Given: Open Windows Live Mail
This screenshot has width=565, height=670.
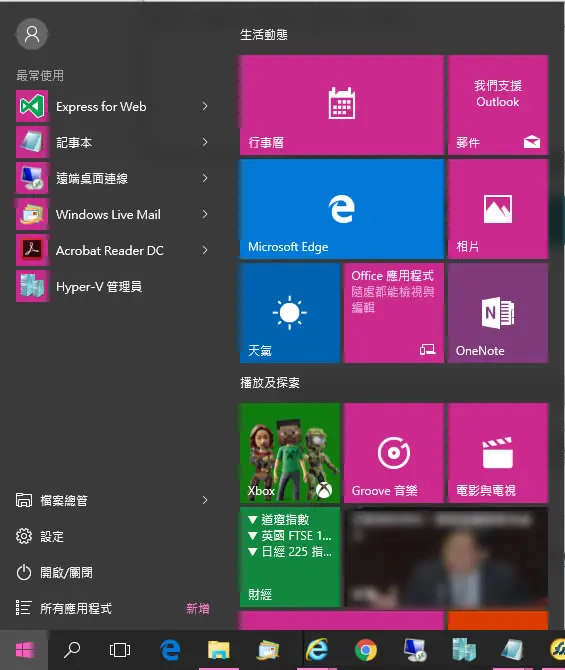Looking at the screenshot, I should tap(114, 214).
